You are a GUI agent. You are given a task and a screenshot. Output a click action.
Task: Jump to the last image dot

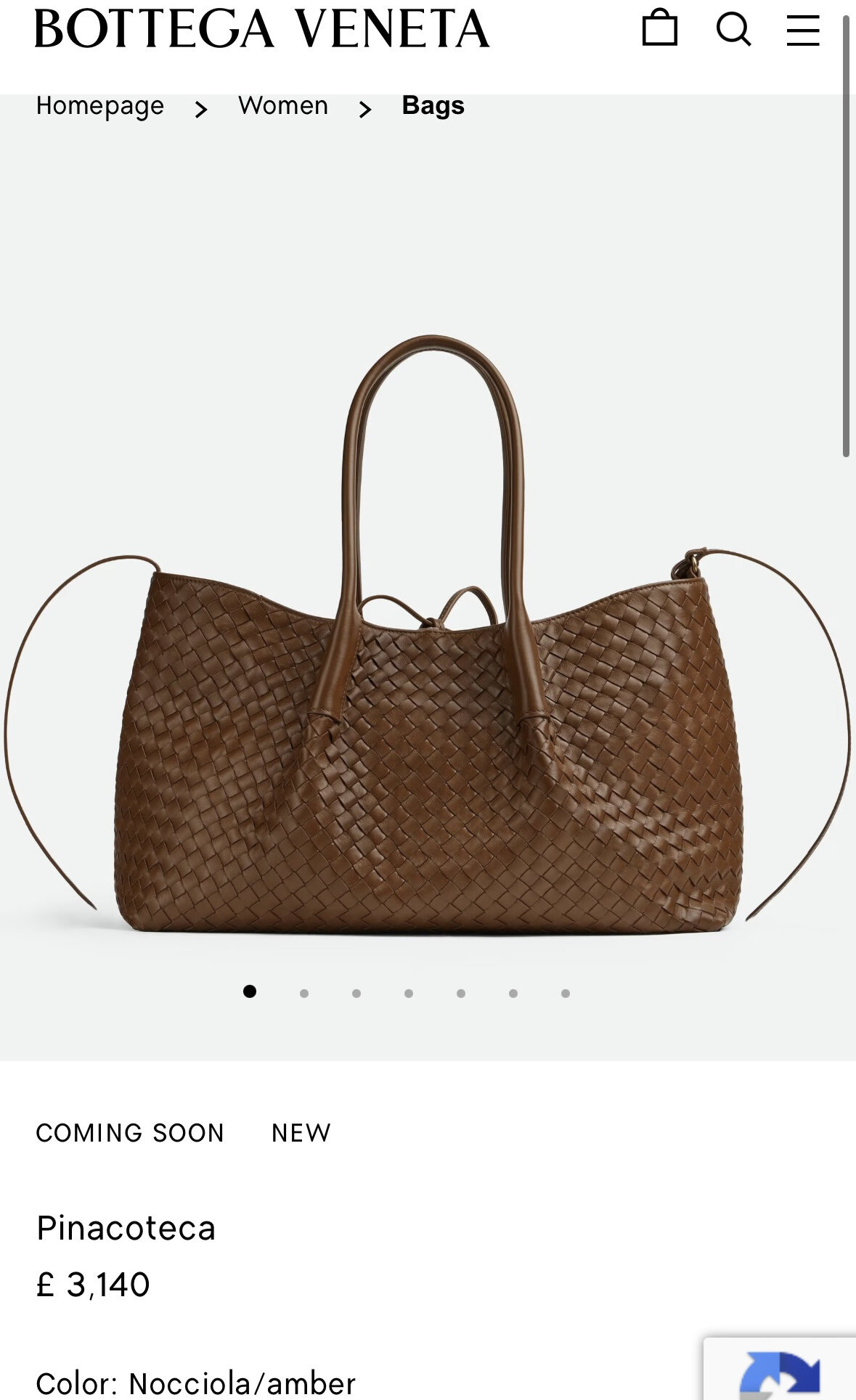coord(566,993)
